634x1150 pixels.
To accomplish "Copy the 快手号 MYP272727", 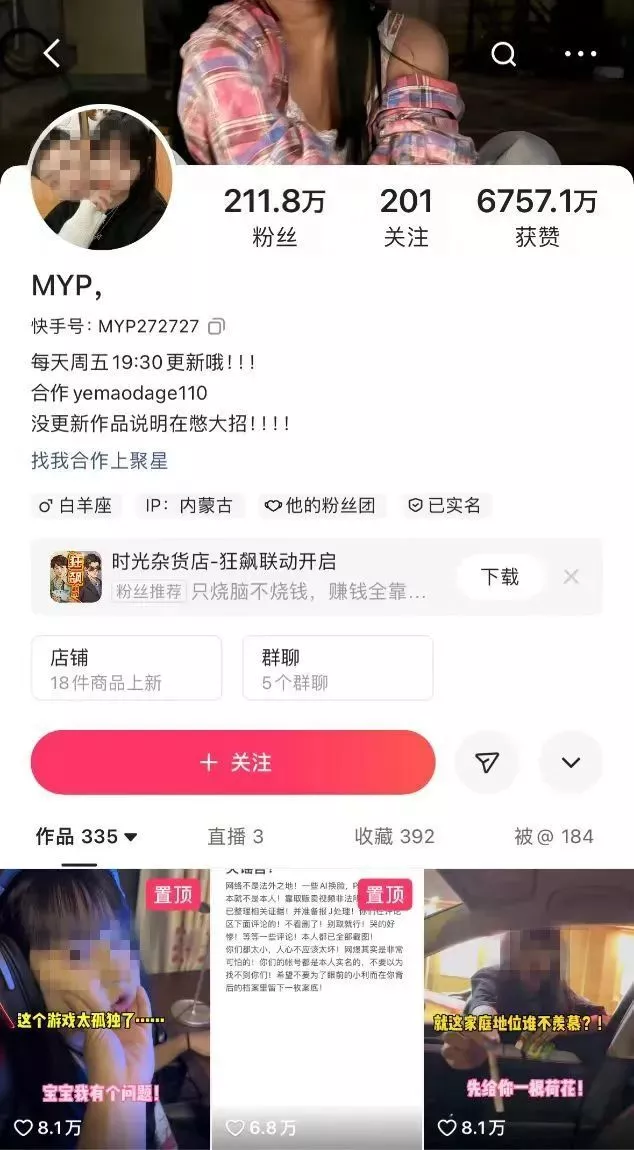I will 216,326.
